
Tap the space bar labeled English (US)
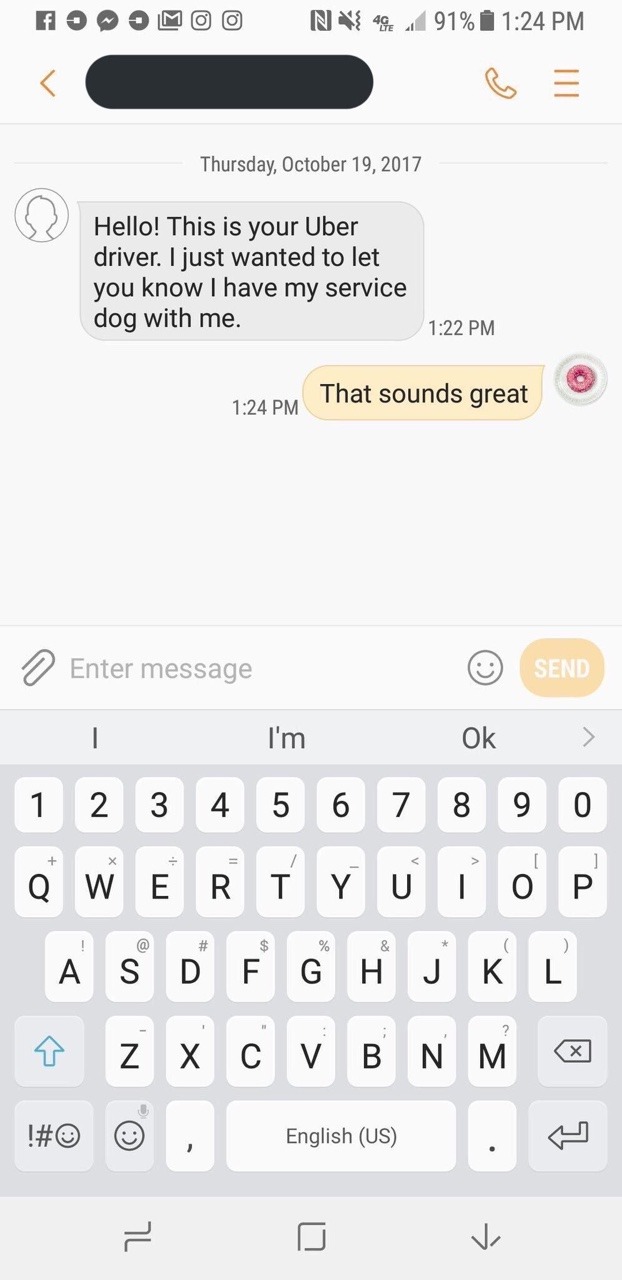pos(340,1136)
